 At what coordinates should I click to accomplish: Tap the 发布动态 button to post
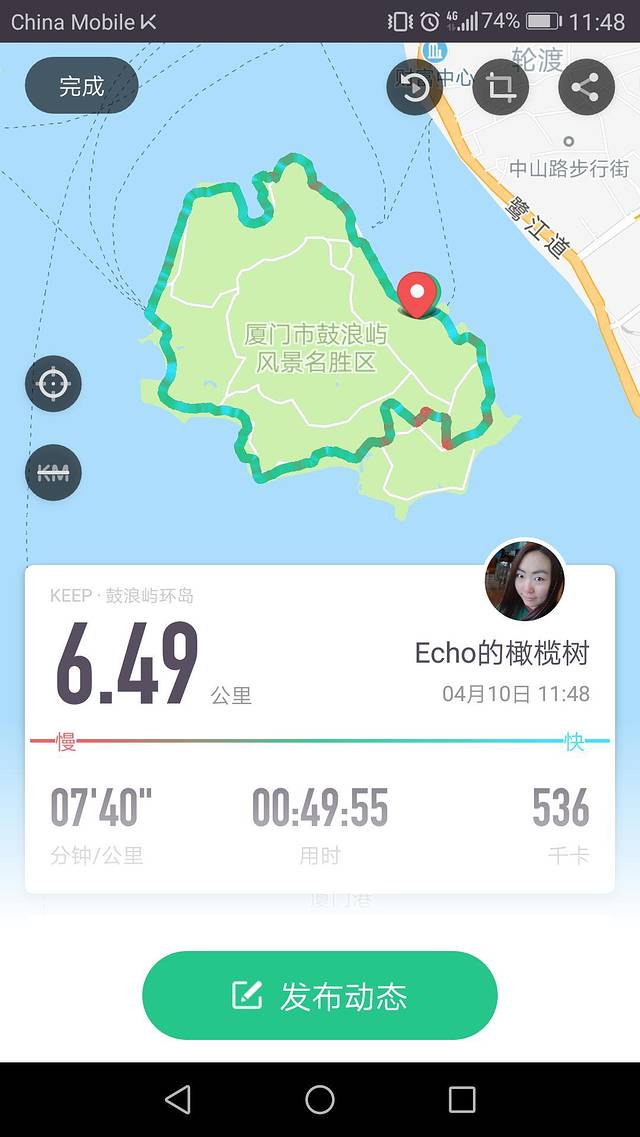[320, 996]
